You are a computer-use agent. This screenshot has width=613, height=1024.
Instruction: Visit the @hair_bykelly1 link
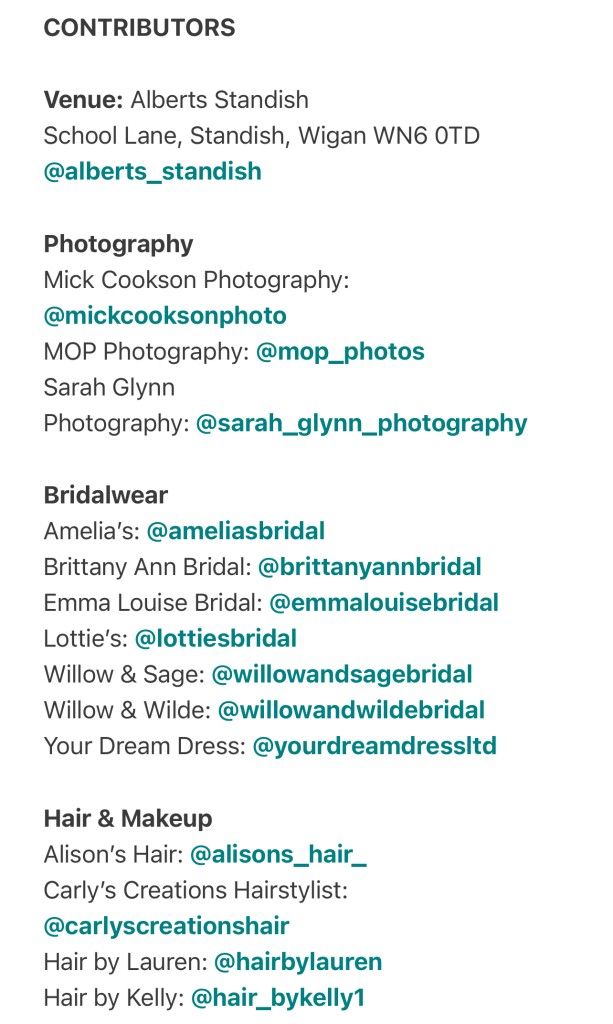pos(278,998)
